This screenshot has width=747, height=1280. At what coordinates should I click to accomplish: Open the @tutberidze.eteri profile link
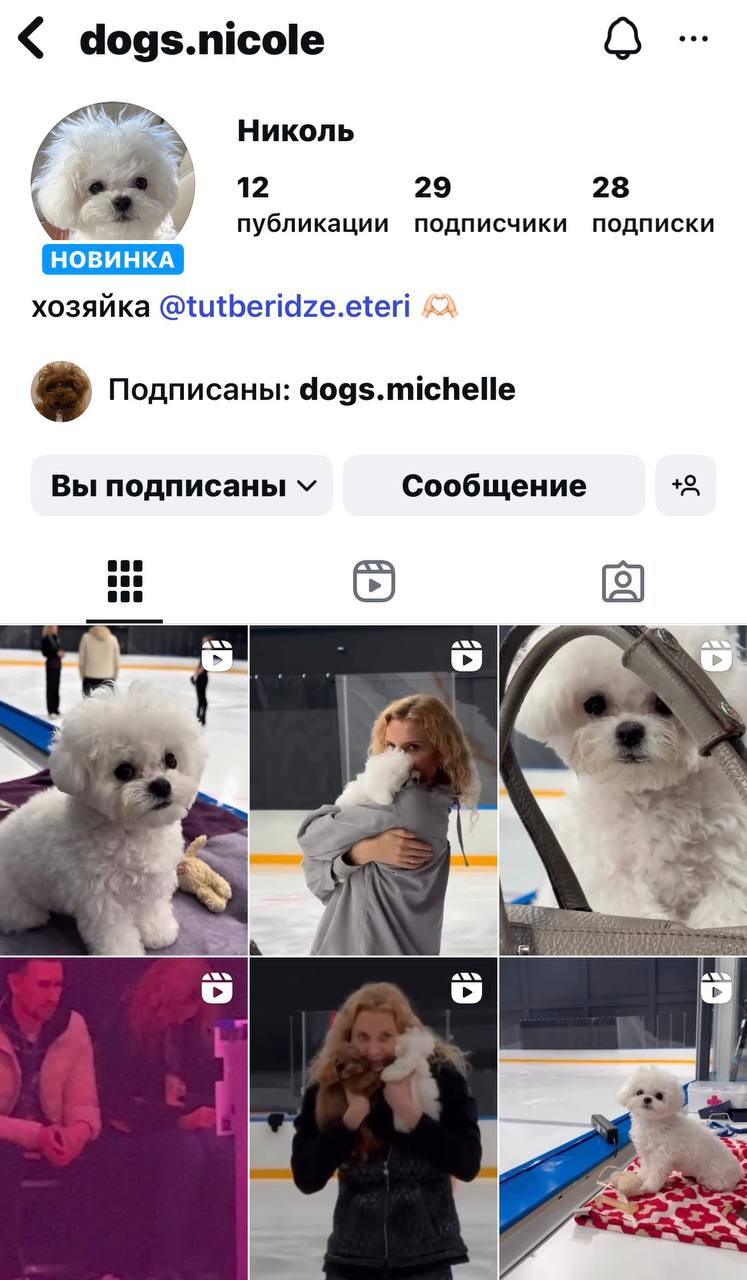coord(284,306)
